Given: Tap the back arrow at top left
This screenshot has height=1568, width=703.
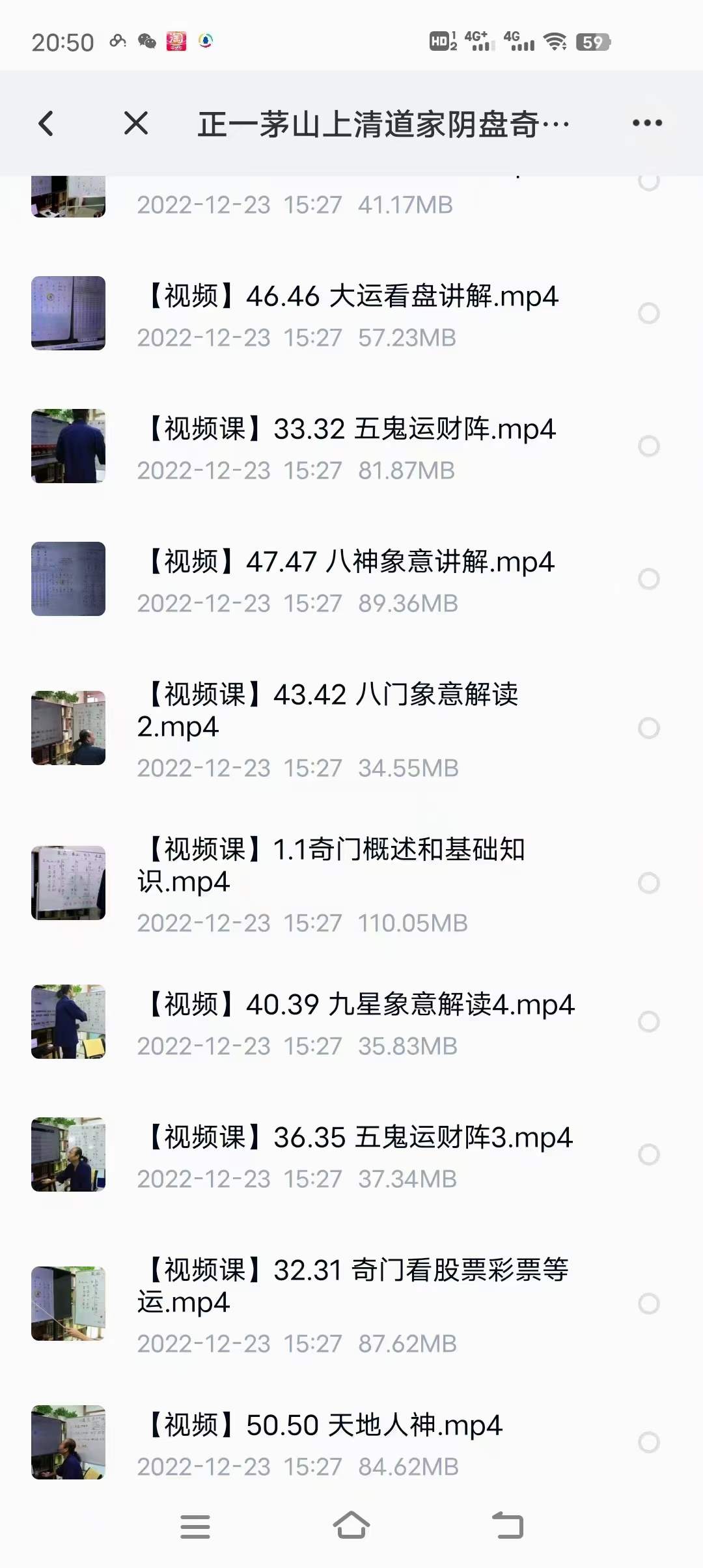Looking at the screenshot, I should (47, 122).
